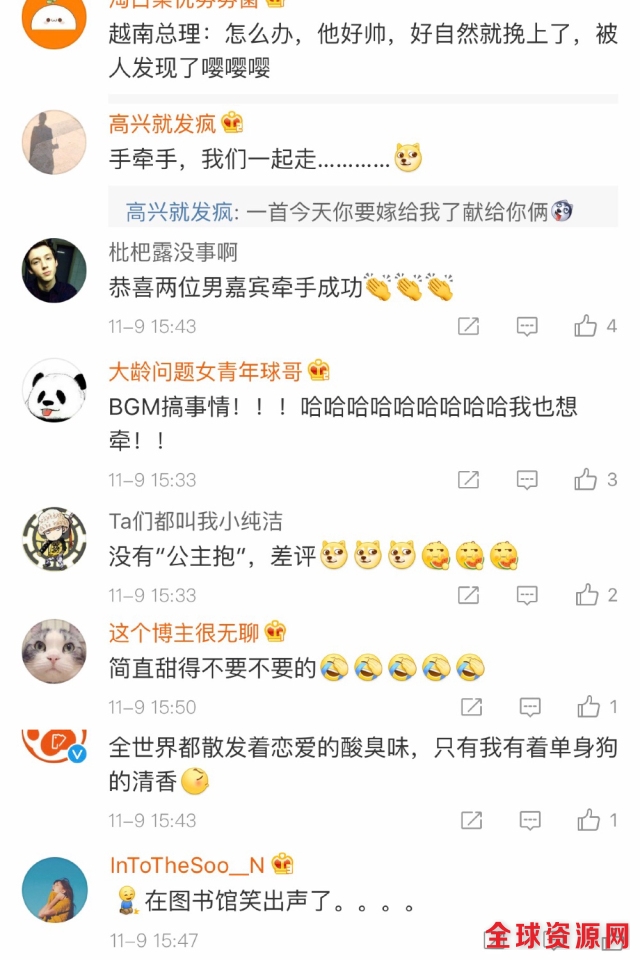The height and width of the screenshot is (960, 640).
Task: Open 高兴就发疯's profile from username
Action: pos(162,124)
